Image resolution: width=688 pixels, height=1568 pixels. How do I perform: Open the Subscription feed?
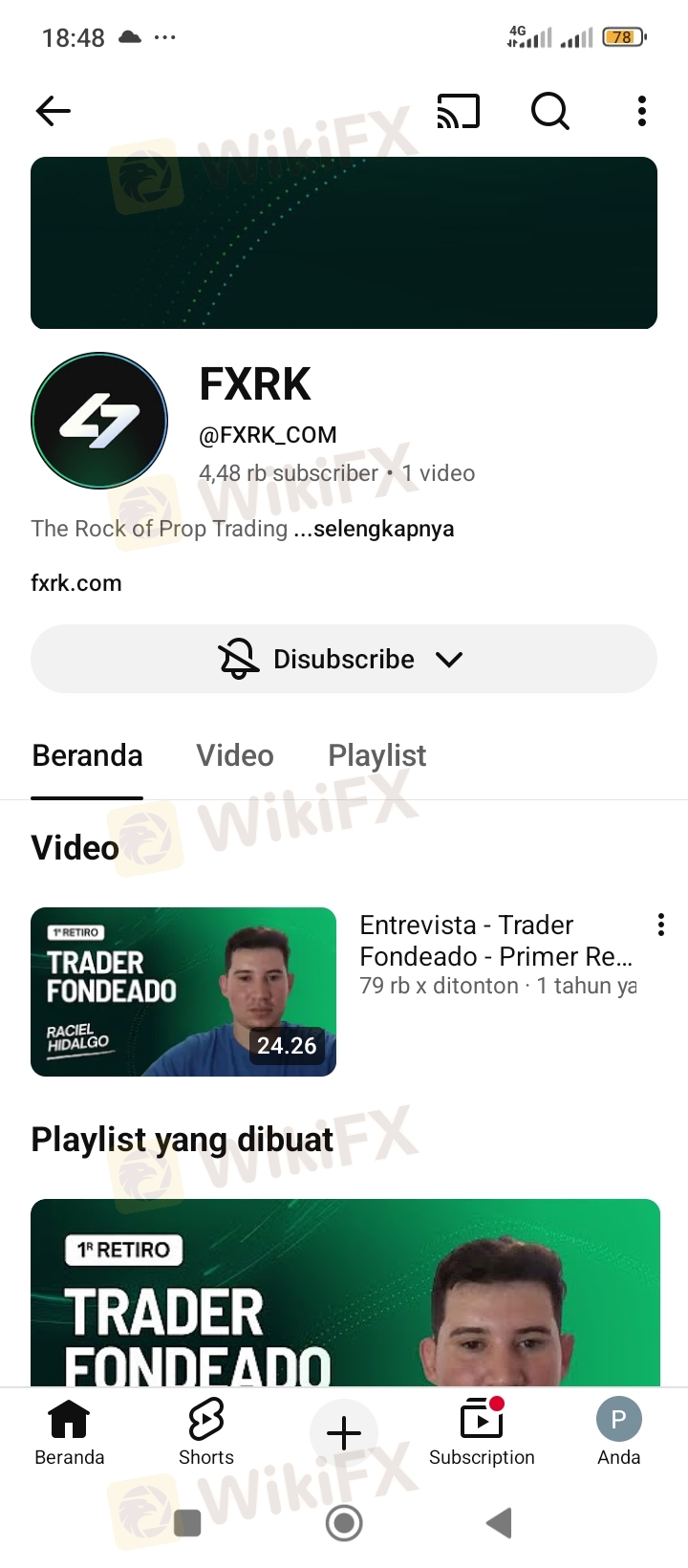(x=482, y=1432)
